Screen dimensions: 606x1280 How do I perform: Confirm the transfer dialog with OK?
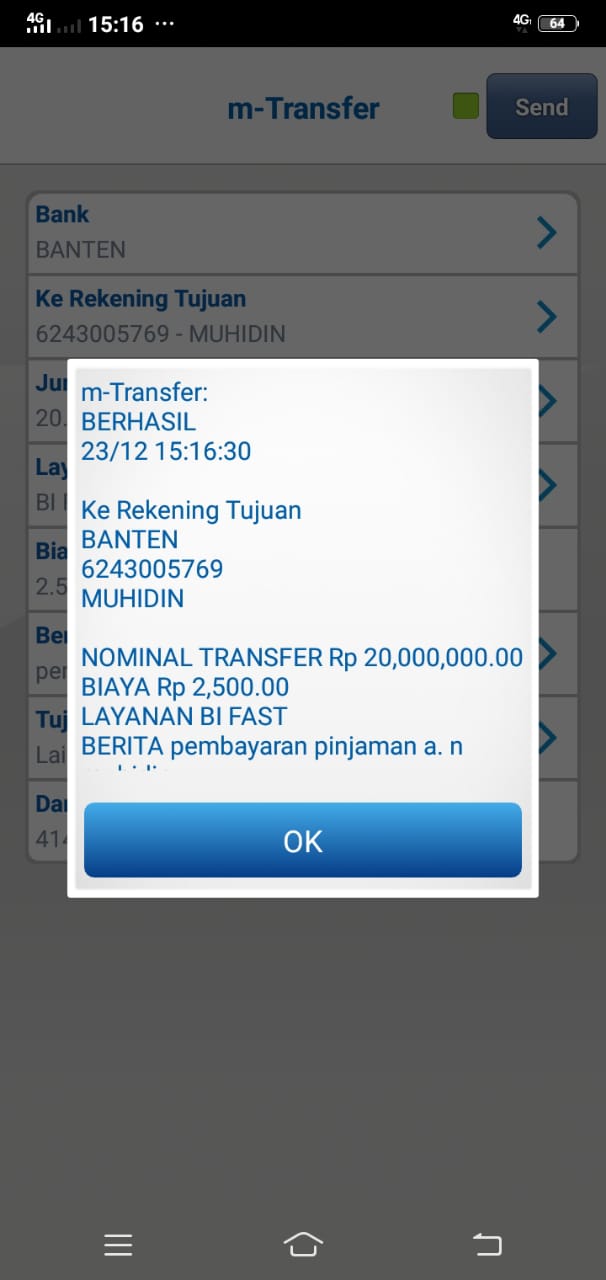pyautogui.click(x=302, y=840)
